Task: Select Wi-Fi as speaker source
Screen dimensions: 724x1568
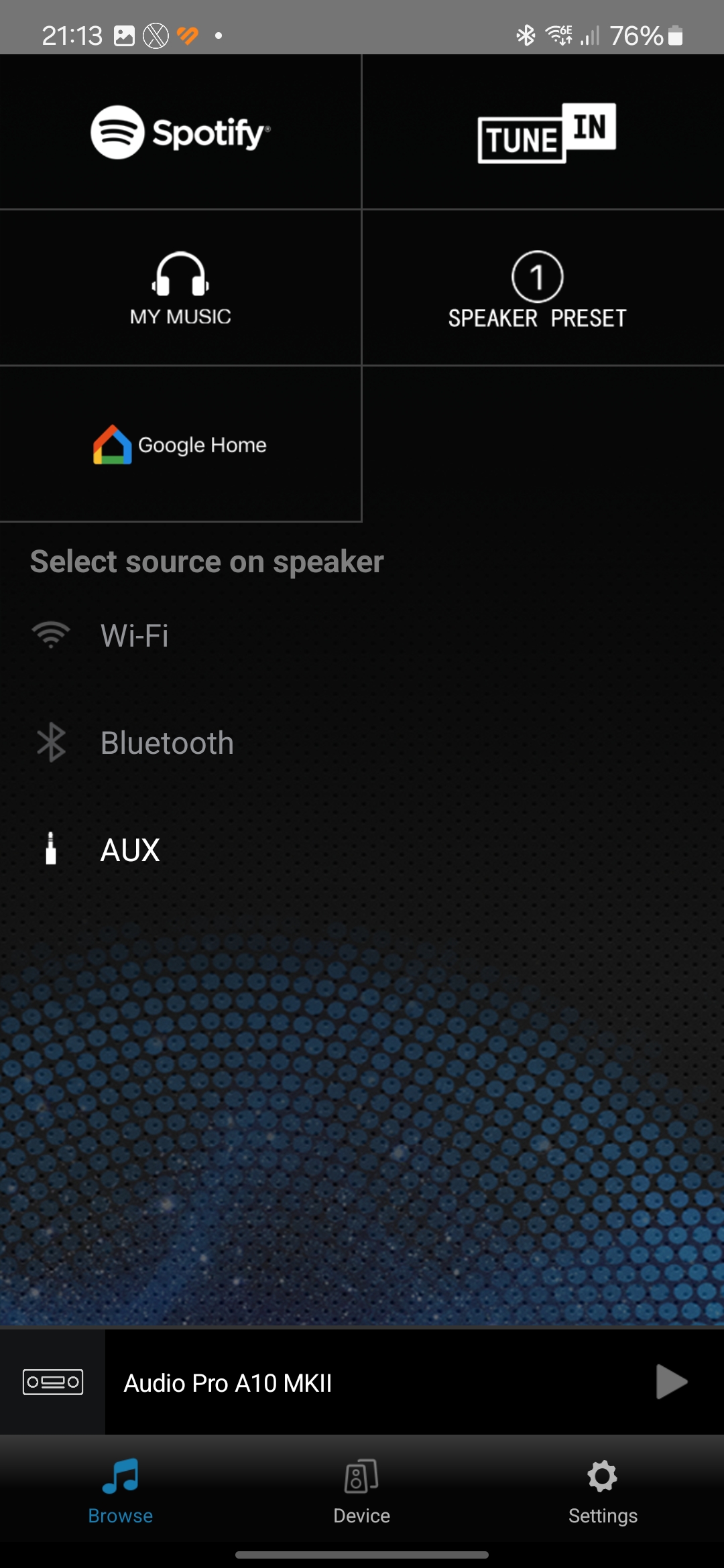Action: pos(362,635)
